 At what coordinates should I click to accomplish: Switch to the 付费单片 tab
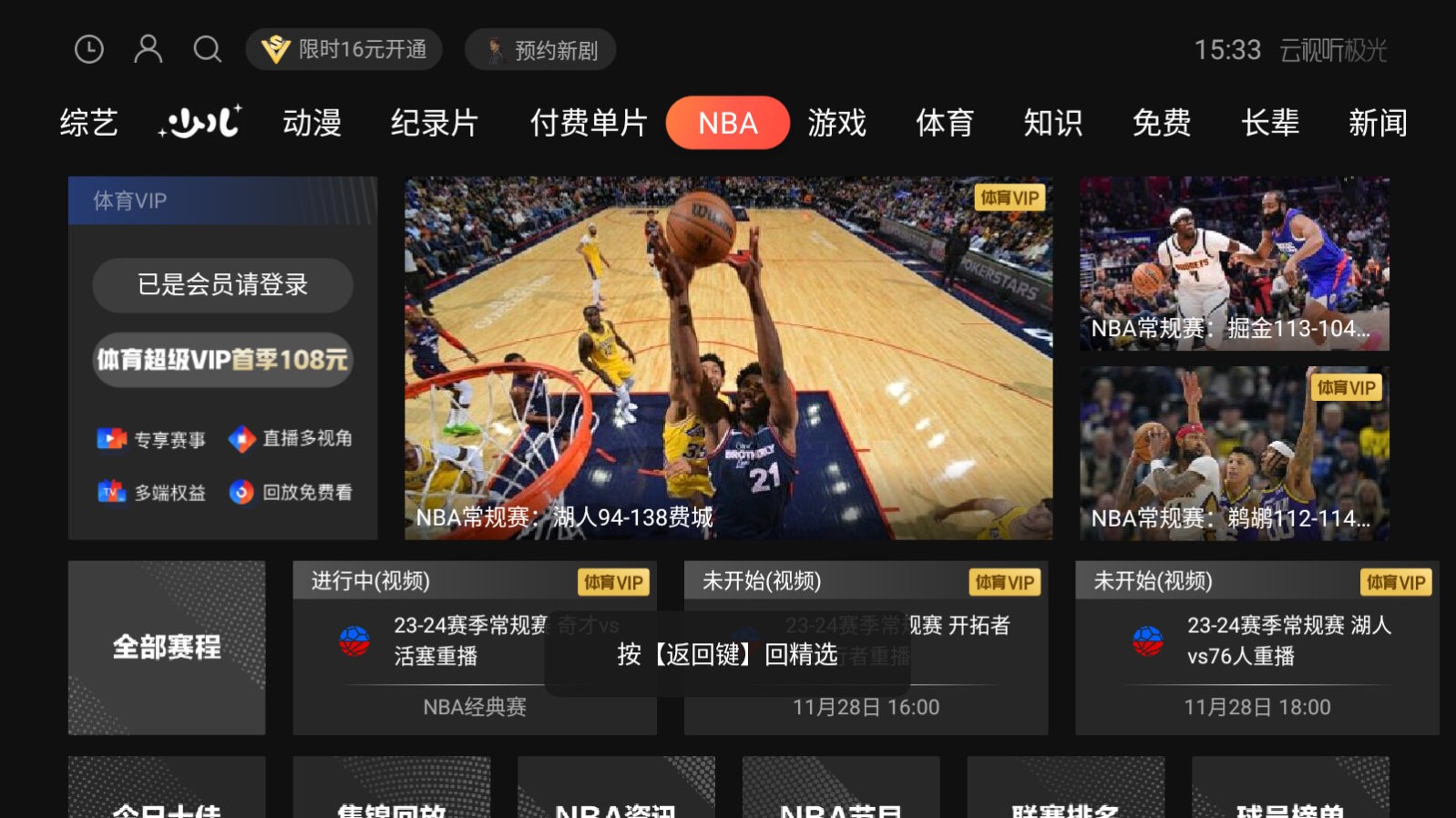pos(588,123)
